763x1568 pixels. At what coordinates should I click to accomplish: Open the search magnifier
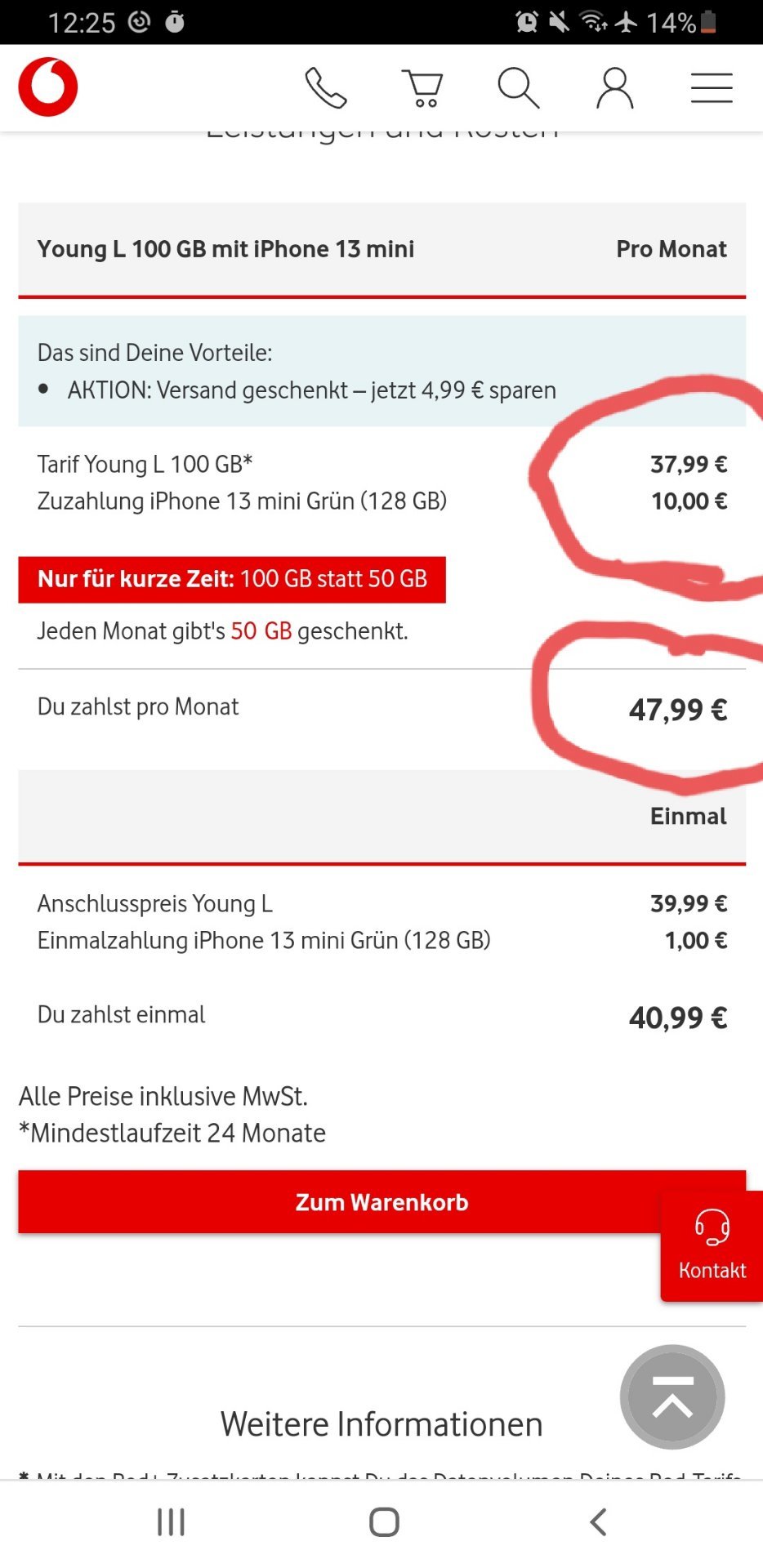[519, 88]
